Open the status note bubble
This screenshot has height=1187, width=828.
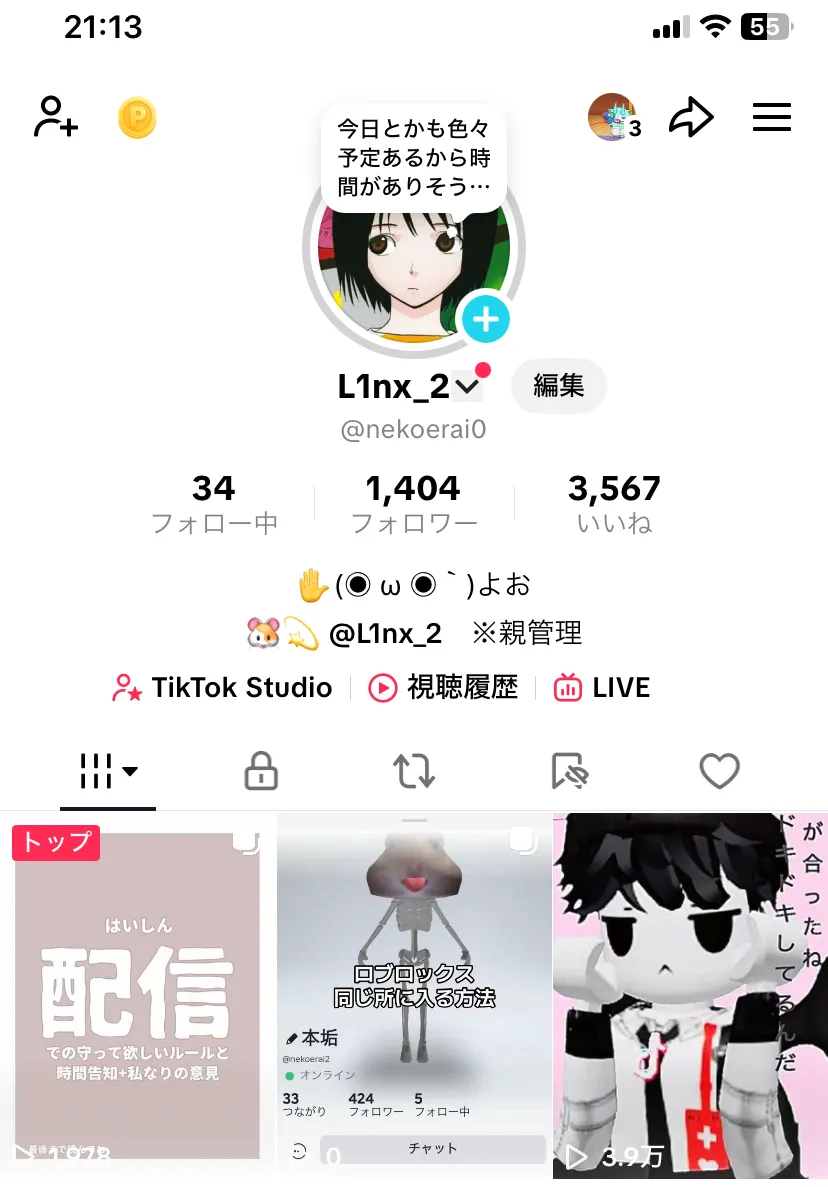click(x=413, y=157)
